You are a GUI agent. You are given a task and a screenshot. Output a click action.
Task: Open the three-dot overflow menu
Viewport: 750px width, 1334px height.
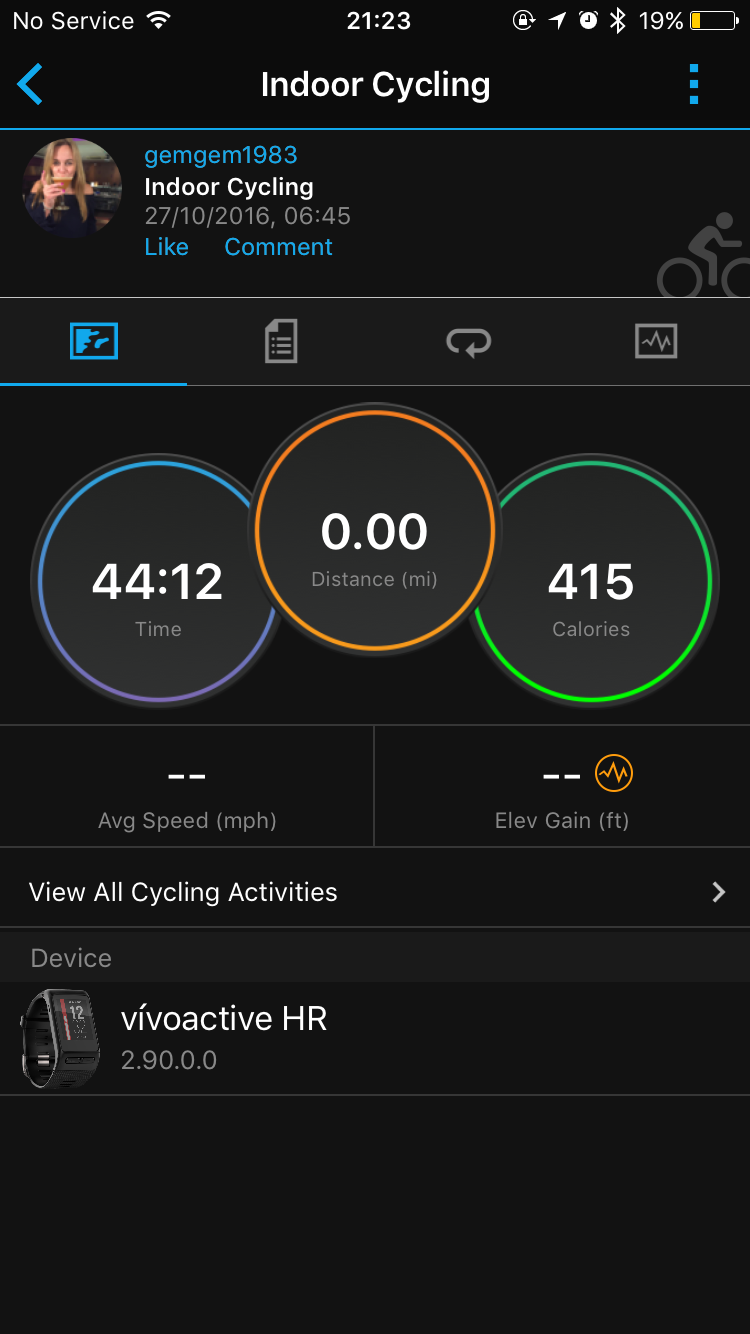pyautogui.click(x=694, y=84)
